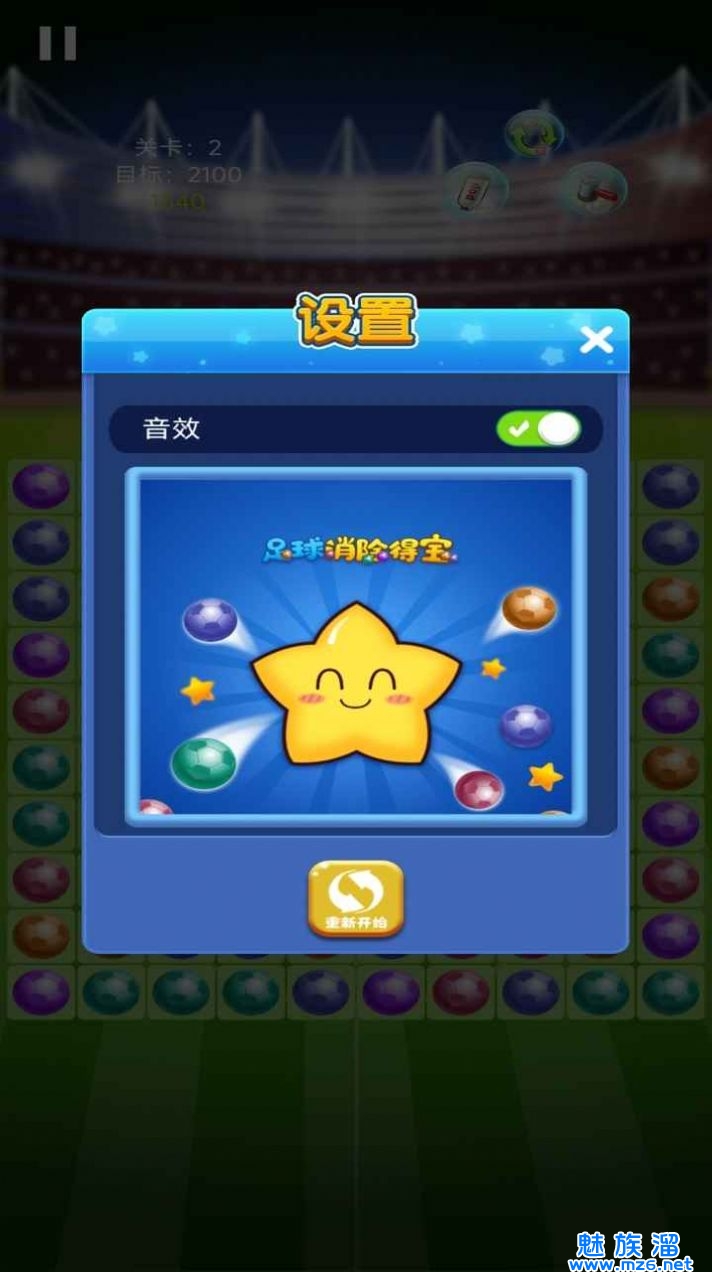This screenshot has height=1272, width=712.
Task: Tap the 重新开始 restart button
Action: (x=355, y=899)
